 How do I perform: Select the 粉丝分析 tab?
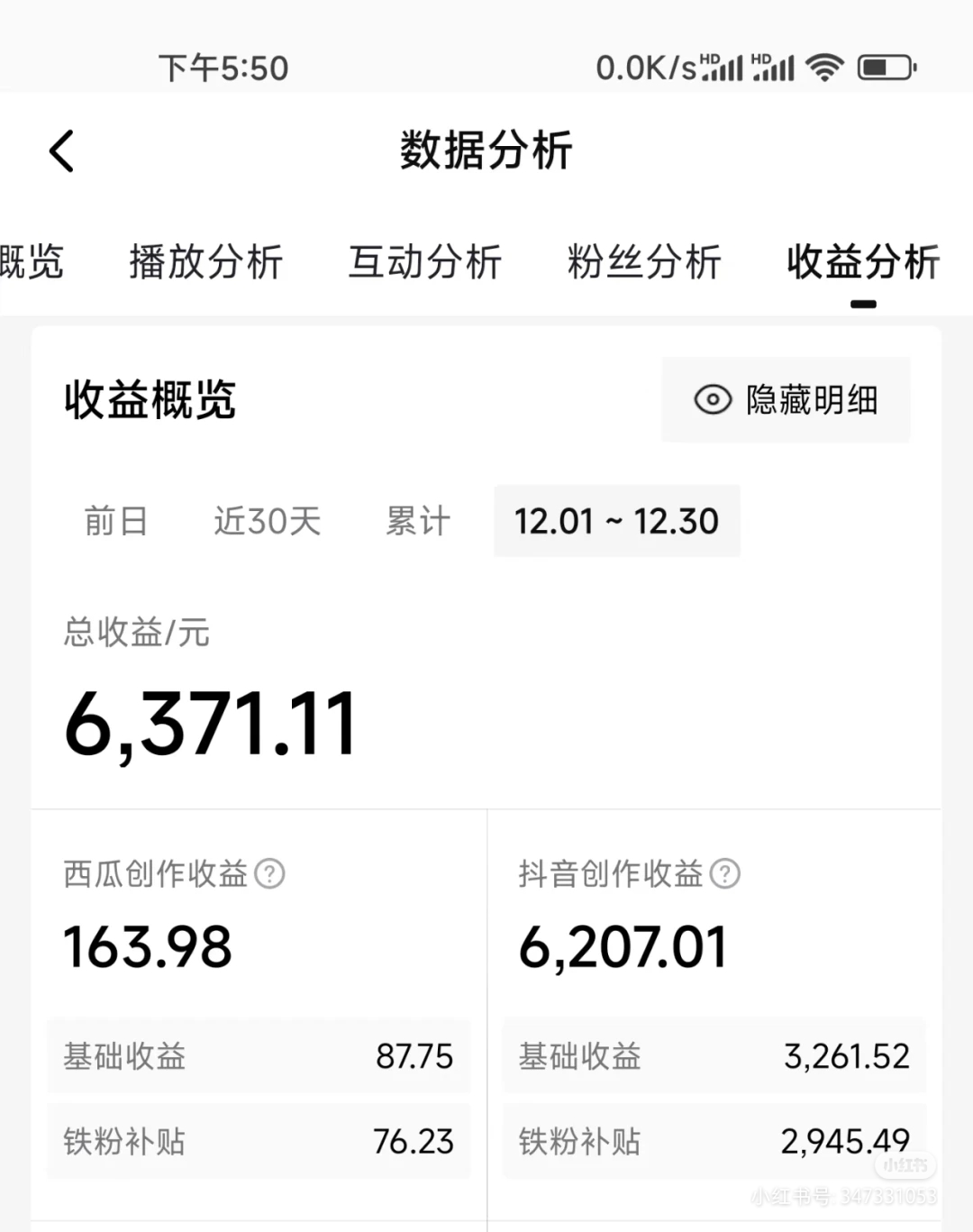644,262
